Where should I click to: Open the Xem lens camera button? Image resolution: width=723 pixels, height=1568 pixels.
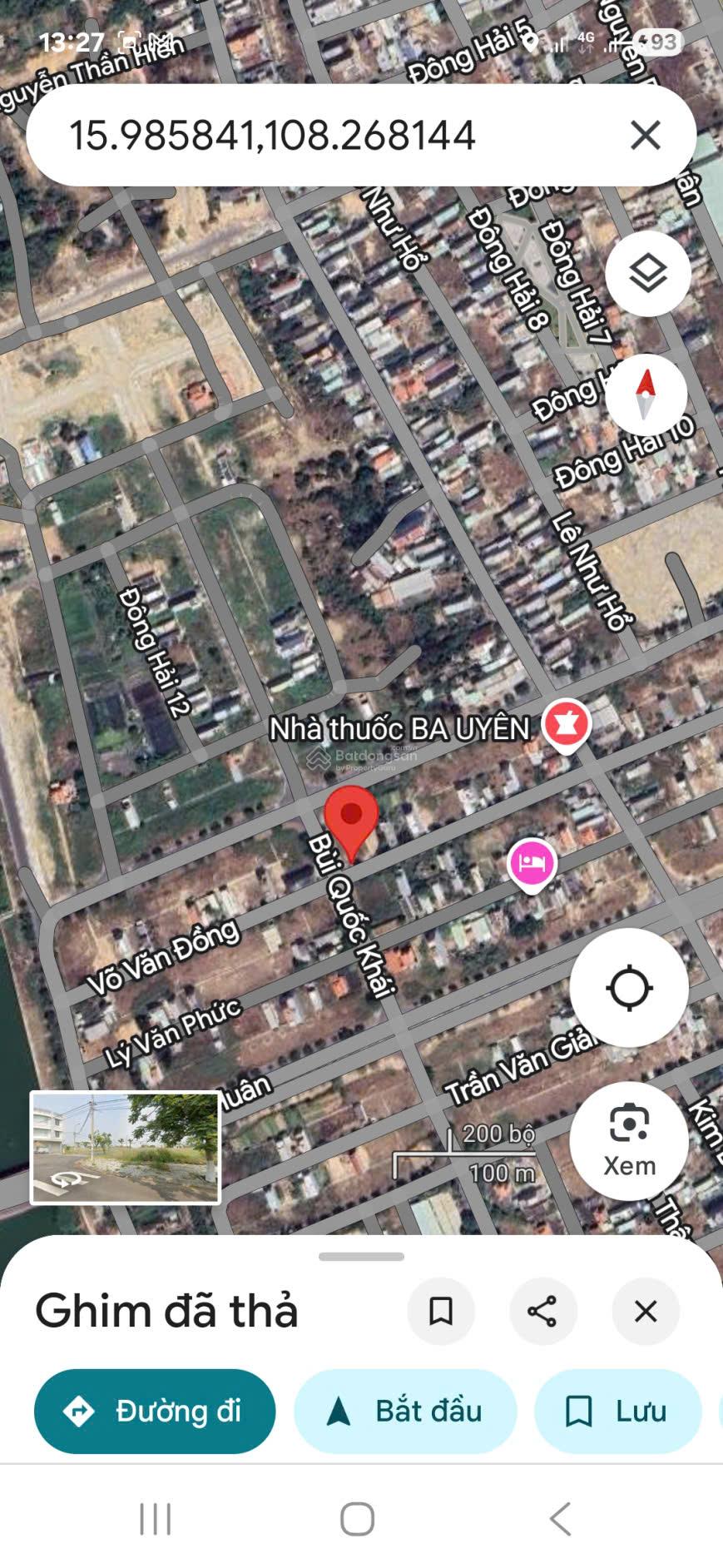629,1140
